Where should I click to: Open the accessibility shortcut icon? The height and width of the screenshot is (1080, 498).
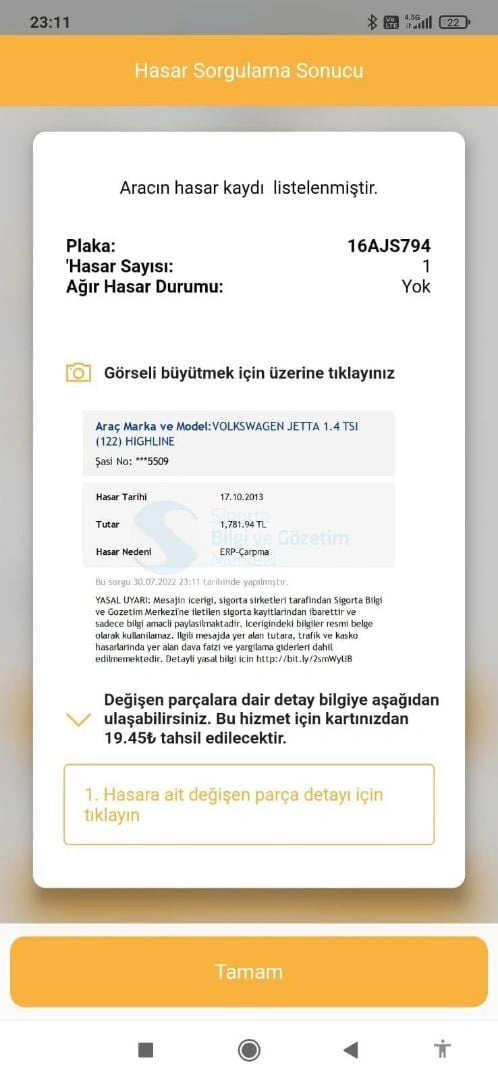[x=442, y=1049]
